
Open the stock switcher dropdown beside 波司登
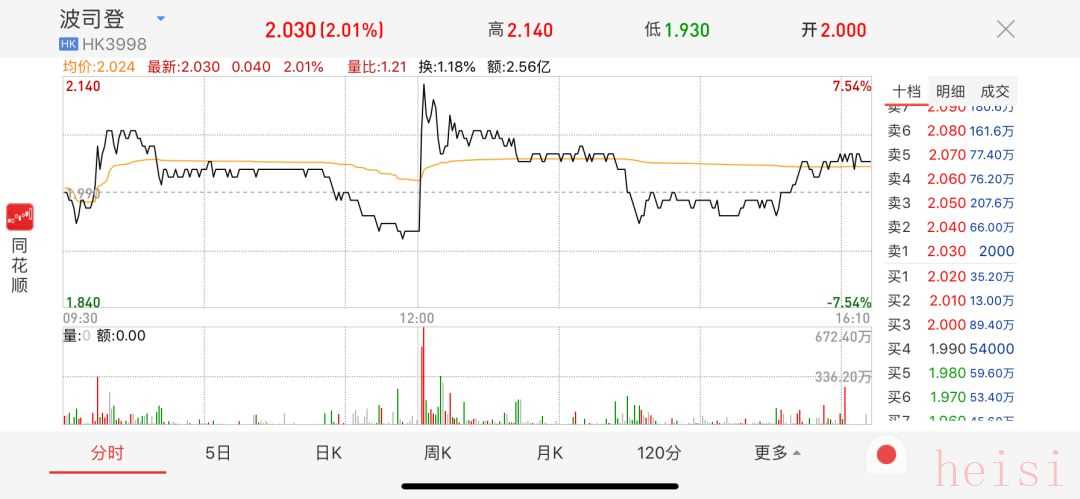(161, 19)
